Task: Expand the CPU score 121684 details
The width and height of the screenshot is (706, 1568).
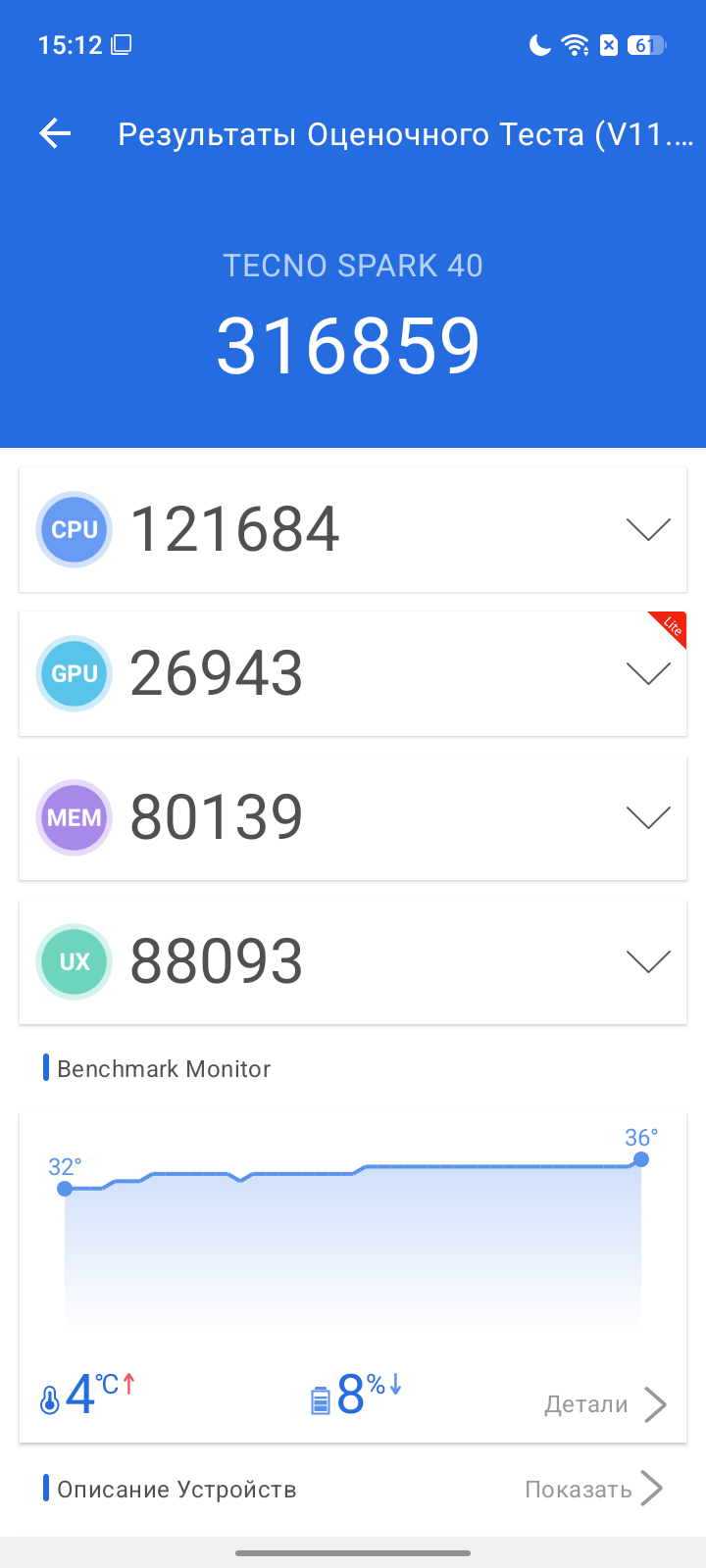Action: coord(648,529)
